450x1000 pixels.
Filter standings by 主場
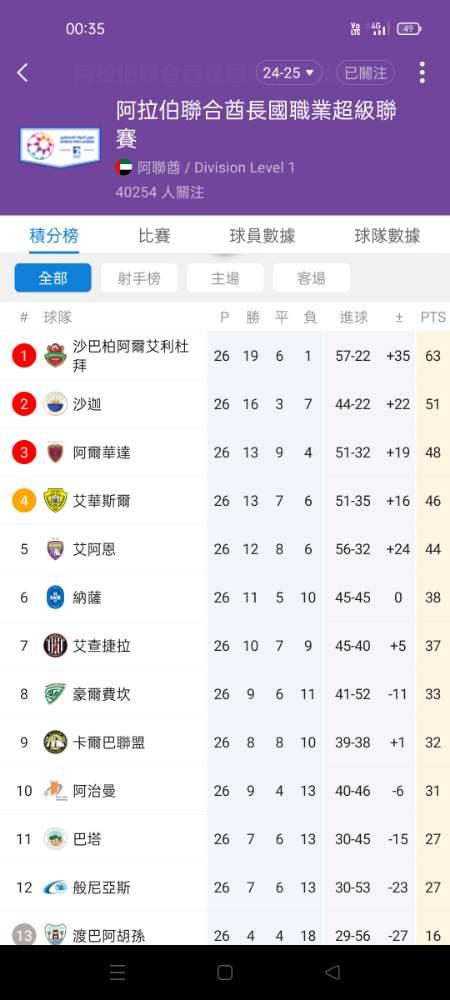pyautogui.click(x=225, y=278)
